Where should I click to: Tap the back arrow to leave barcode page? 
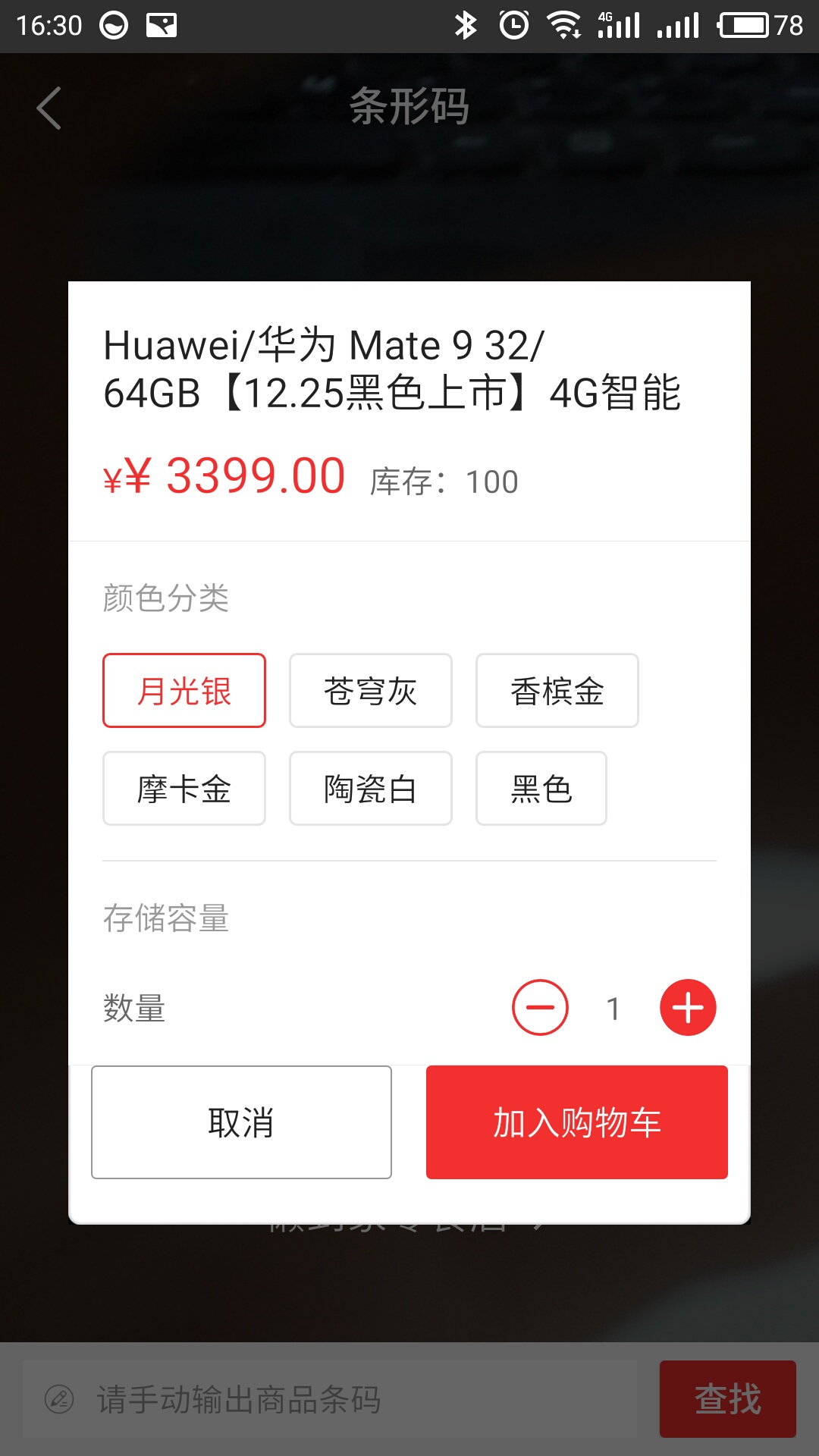pos(48,108)
